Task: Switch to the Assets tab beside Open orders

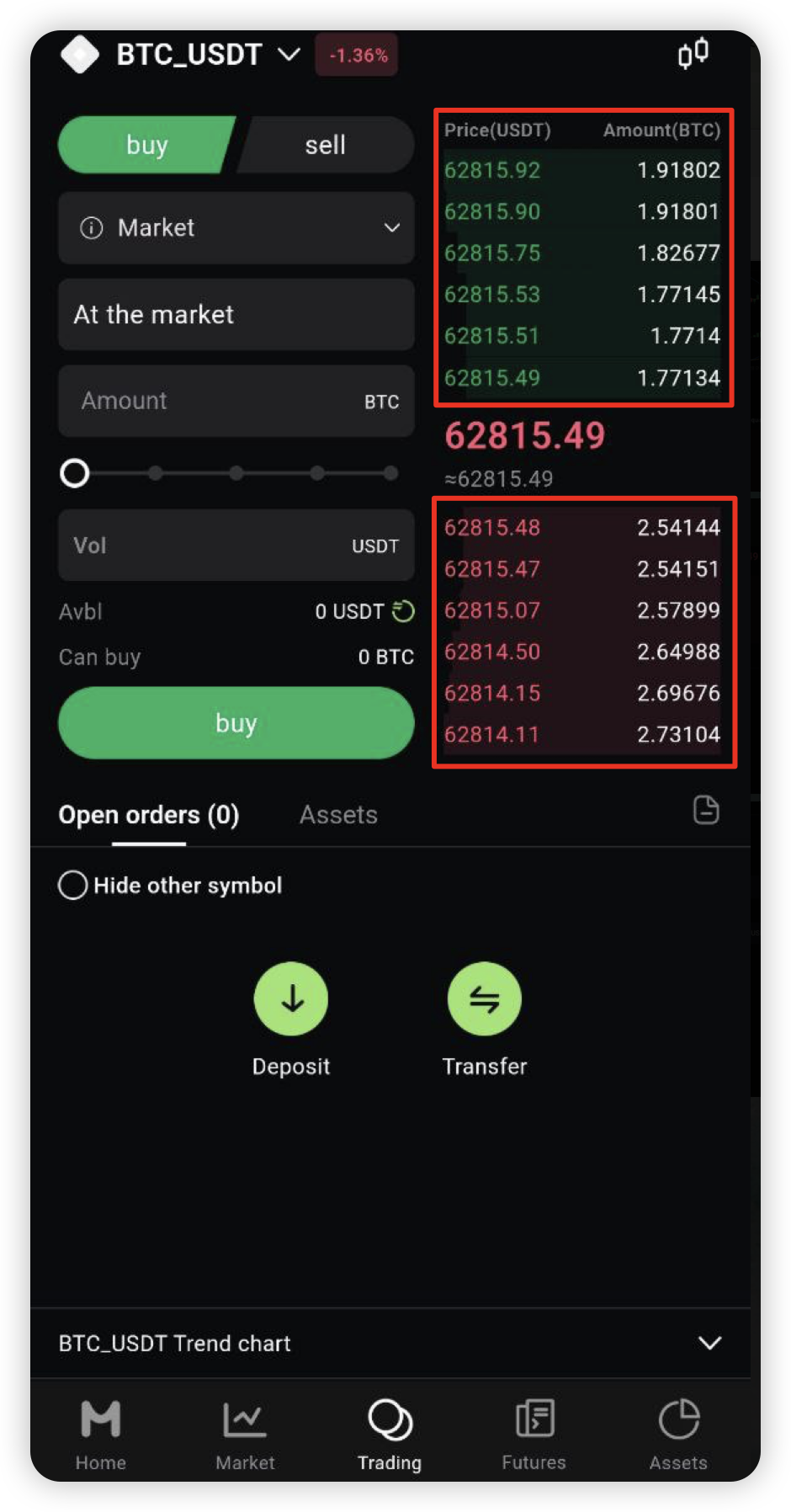Action: tap(338, 815)
